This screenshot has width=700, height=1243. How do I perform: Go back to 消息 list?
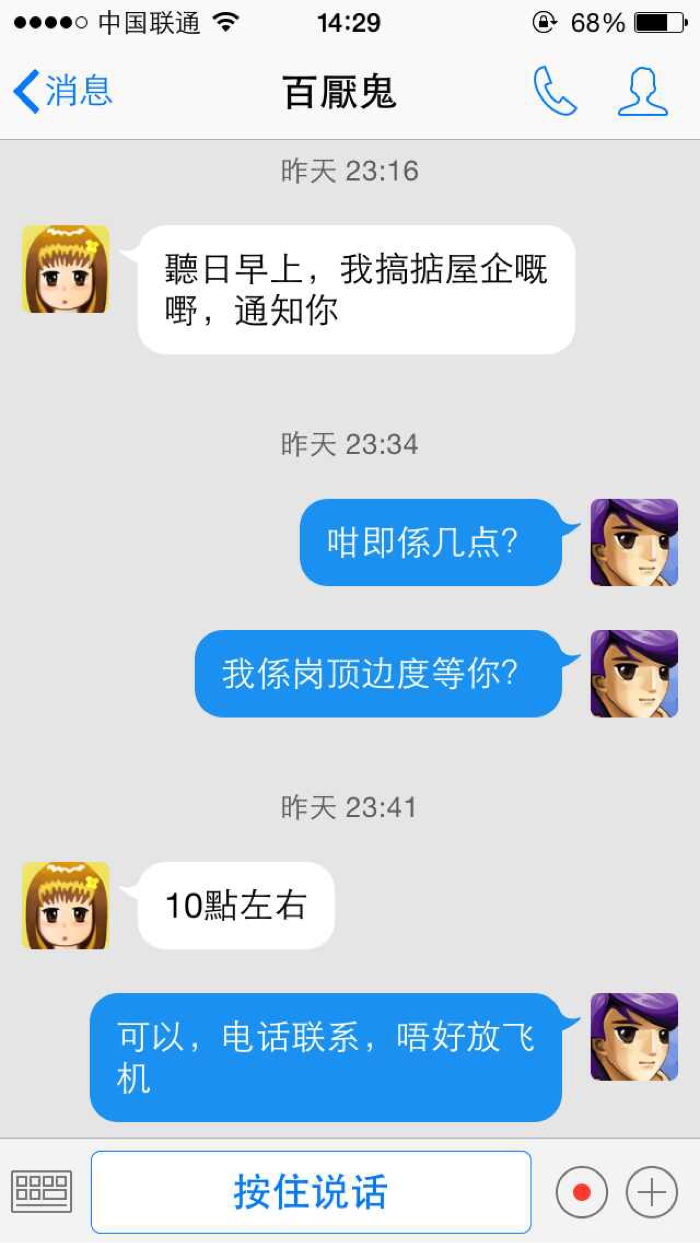62,92
